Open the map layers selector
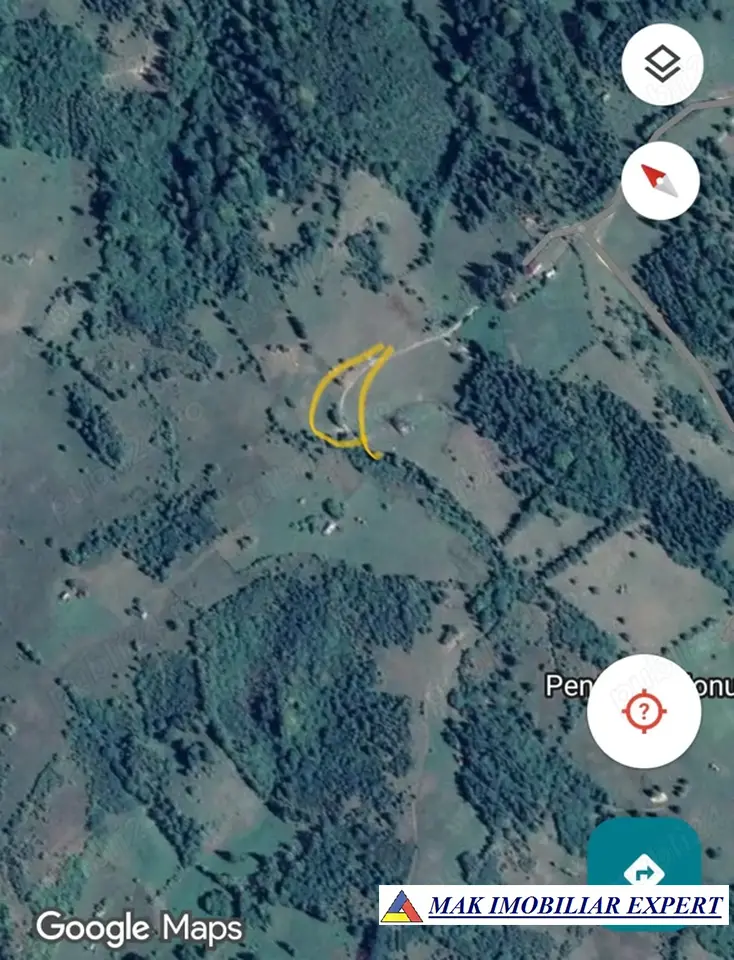 click(662, 65)
